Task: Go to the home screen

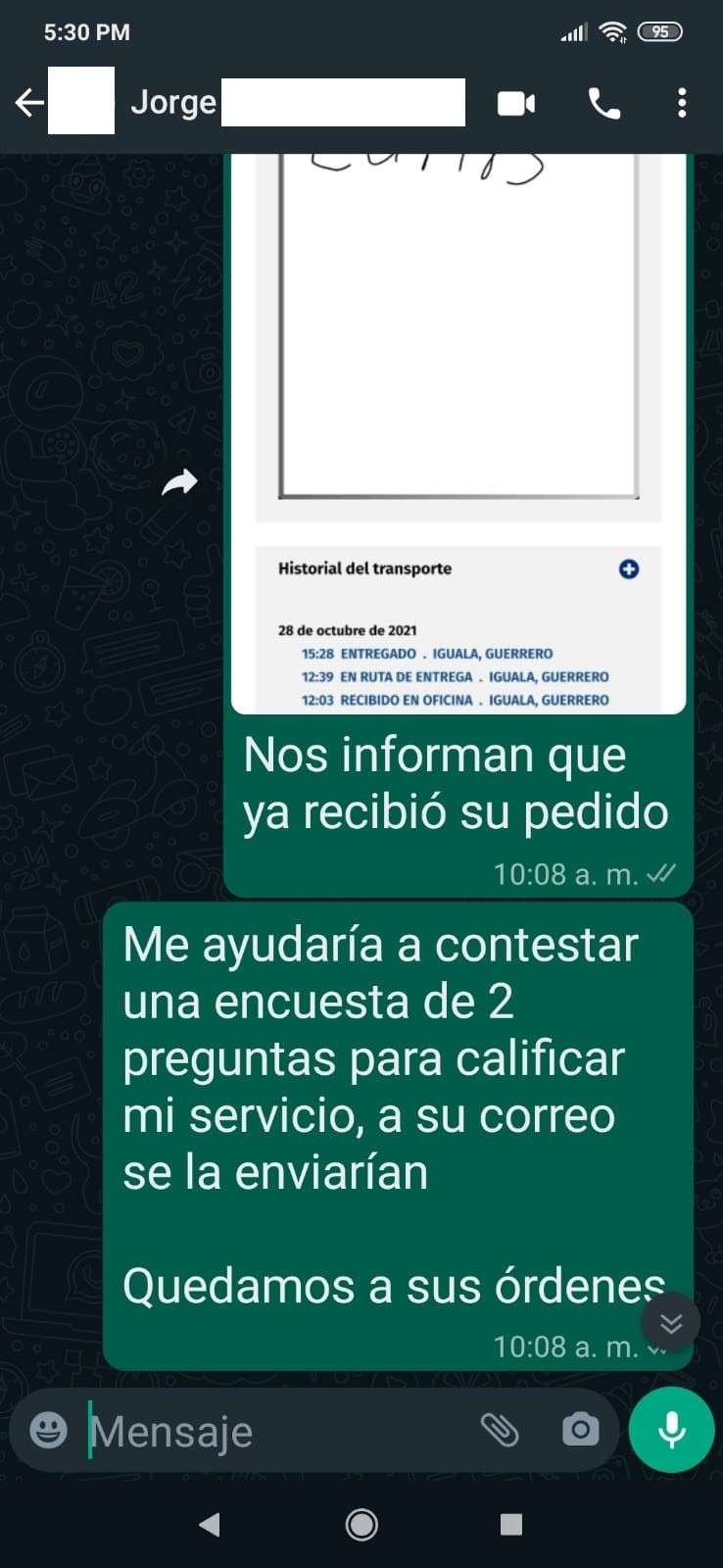Action: click(x=361, y=1524)
